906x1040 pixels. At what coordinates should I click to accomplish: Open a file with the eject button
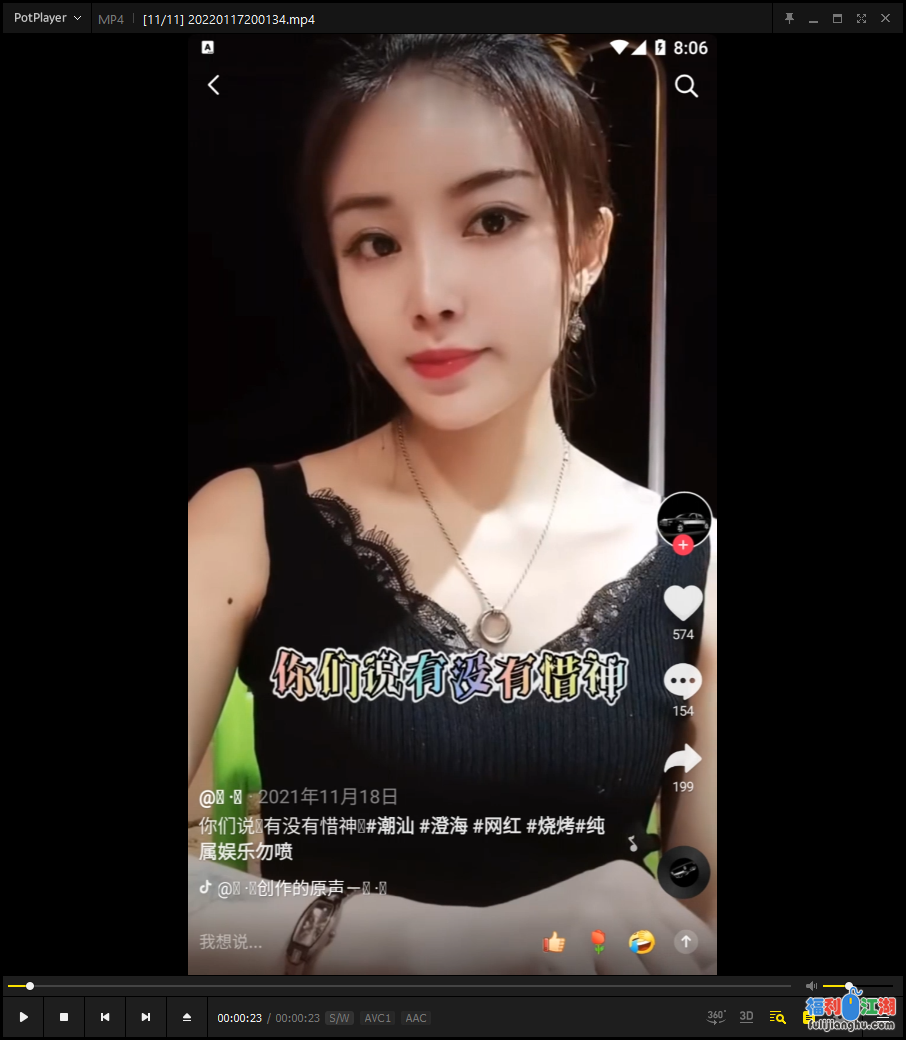187,1017
